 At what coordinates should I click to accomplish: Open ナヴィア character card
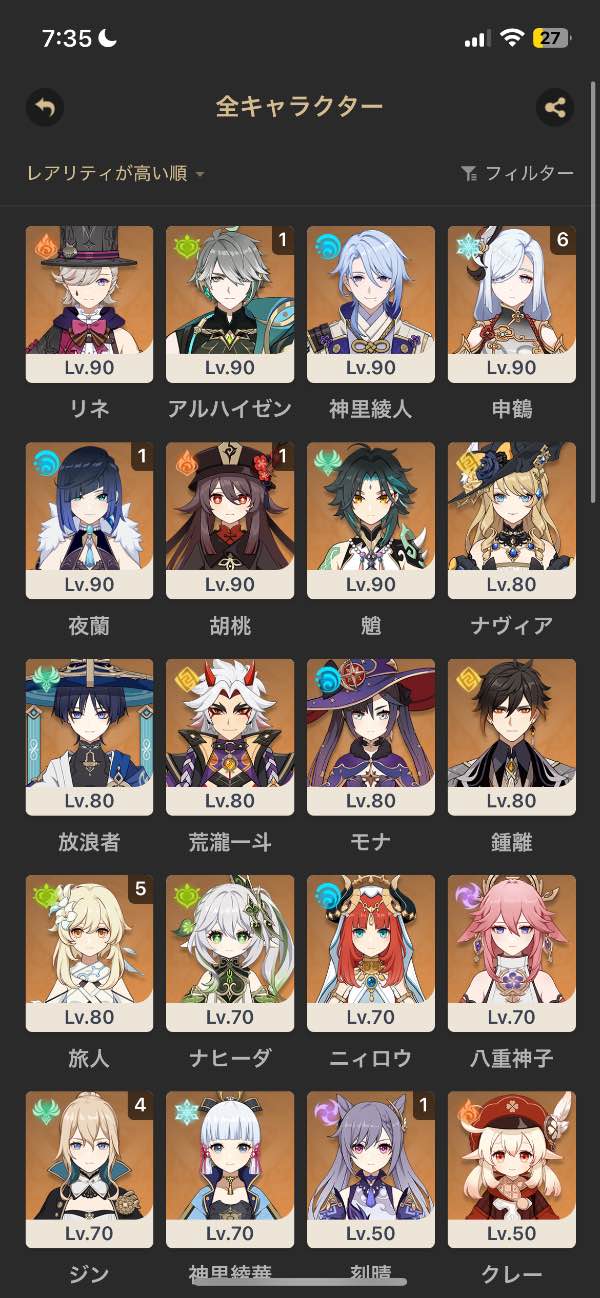[x=512, y=521]
